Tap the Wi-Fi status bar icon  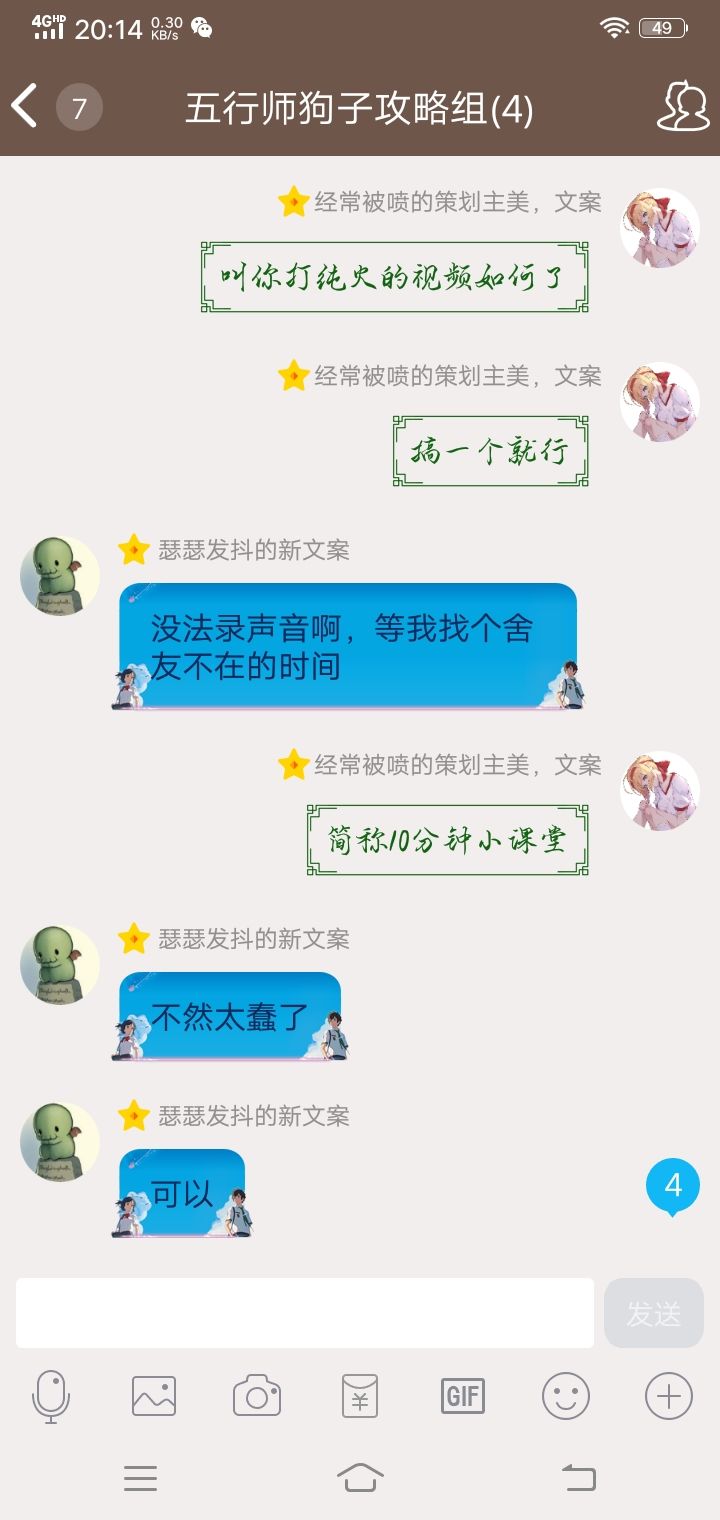click(613, 27)
